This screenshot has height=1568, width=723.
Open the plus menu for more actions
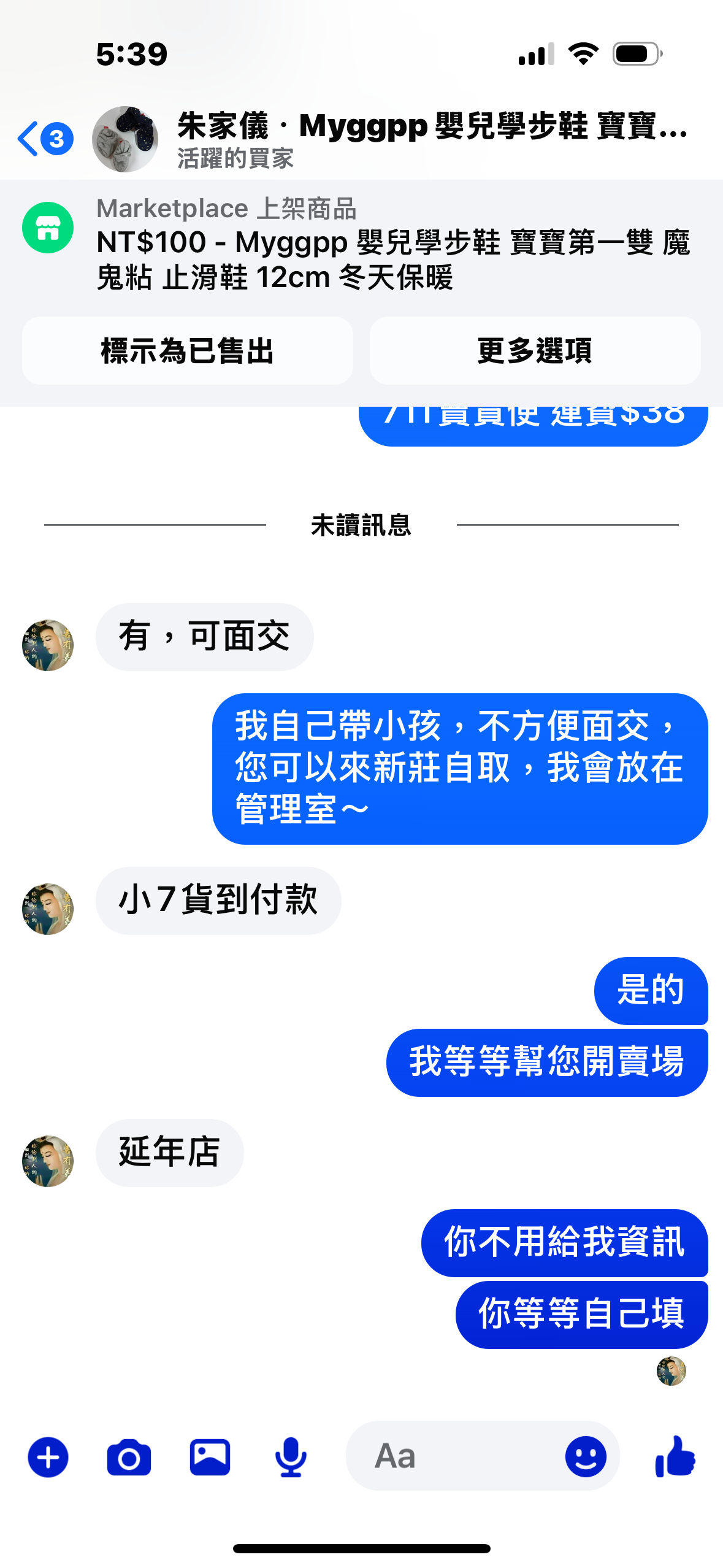pos(48,1458)
